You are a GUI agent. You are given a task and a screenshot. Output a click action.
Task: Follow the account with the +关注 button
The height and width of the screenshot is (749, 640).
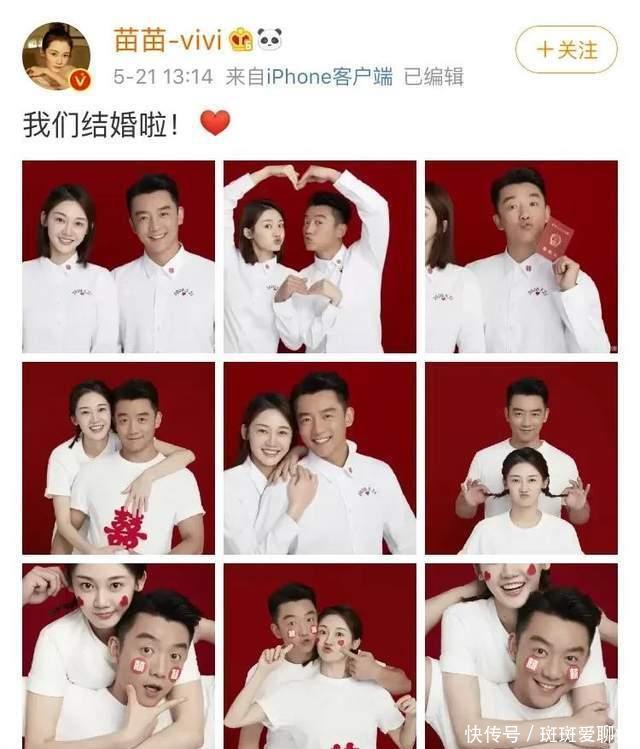point(566,49)
